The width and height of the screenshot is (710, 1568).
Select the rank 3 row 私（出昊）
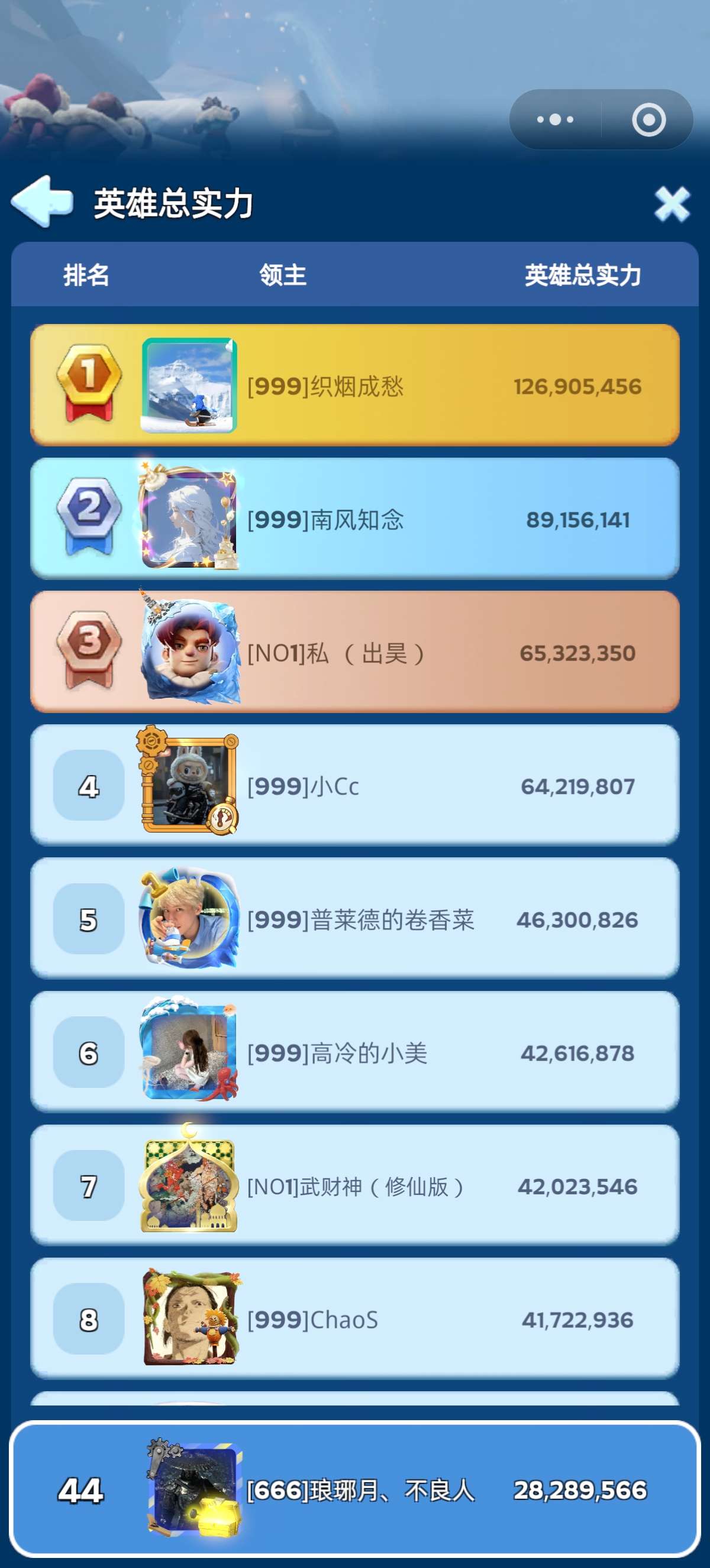tap(354, 652)
